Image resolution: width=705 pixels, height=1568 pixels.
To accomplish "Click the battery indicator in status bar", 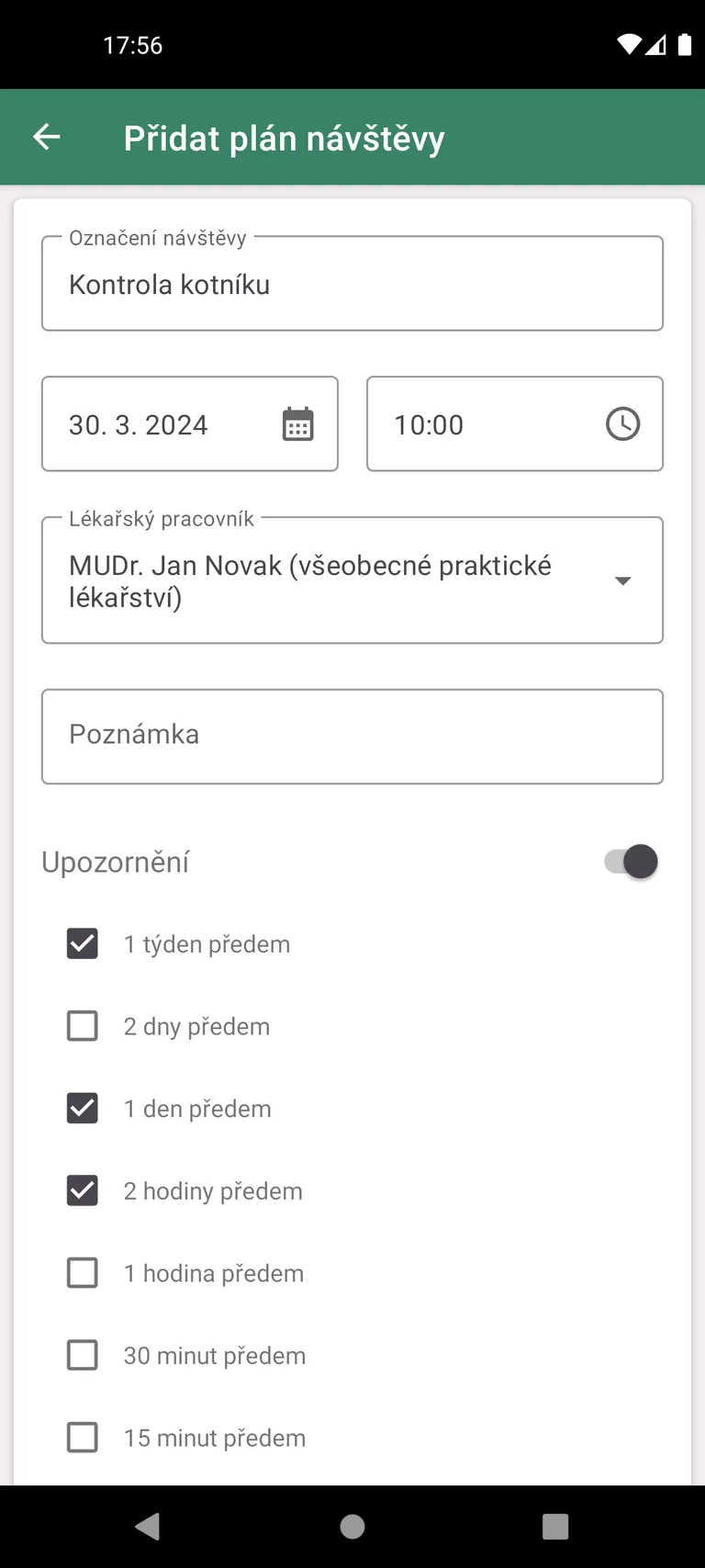I will [x=683, y=44].
